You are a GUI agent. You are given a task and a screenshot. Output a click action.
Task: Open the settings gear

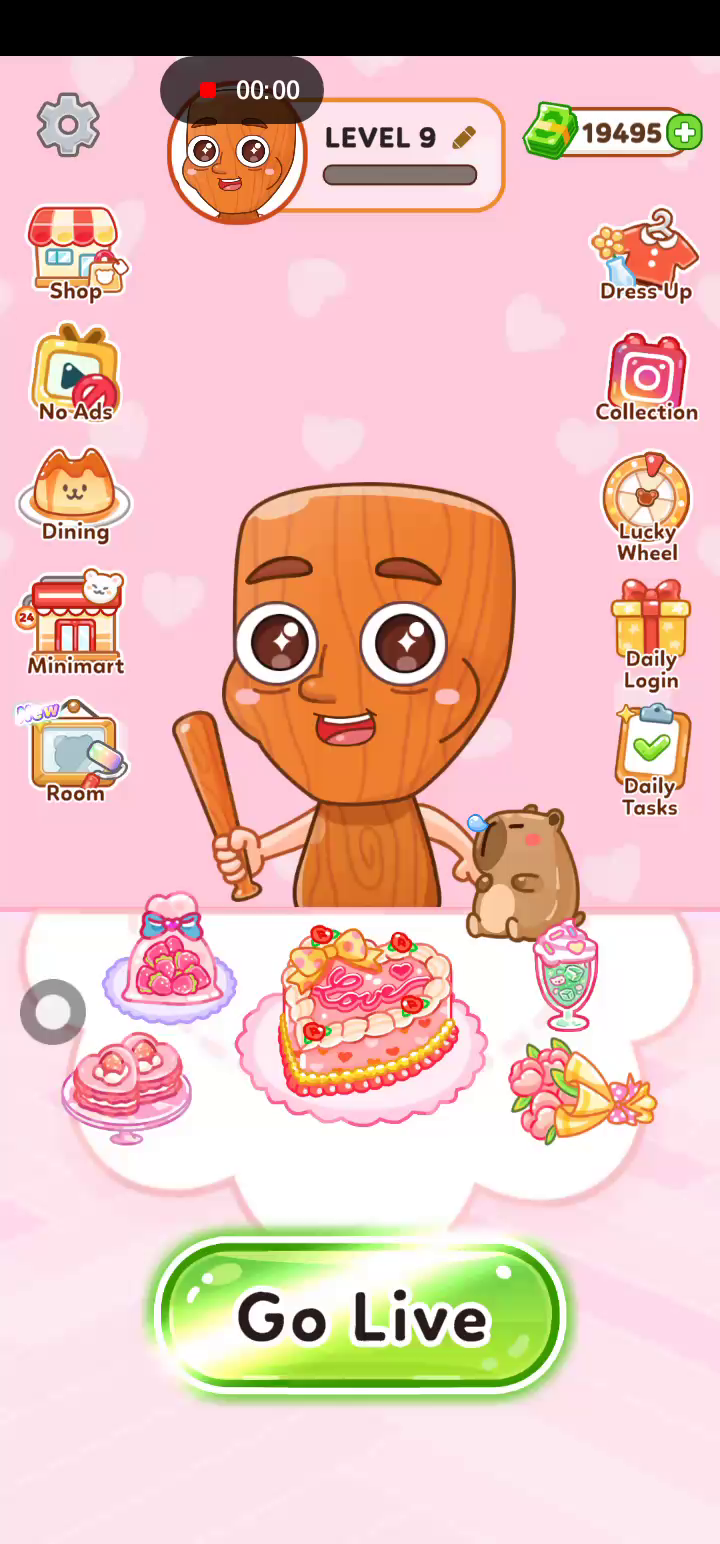(x=68, y=125)
